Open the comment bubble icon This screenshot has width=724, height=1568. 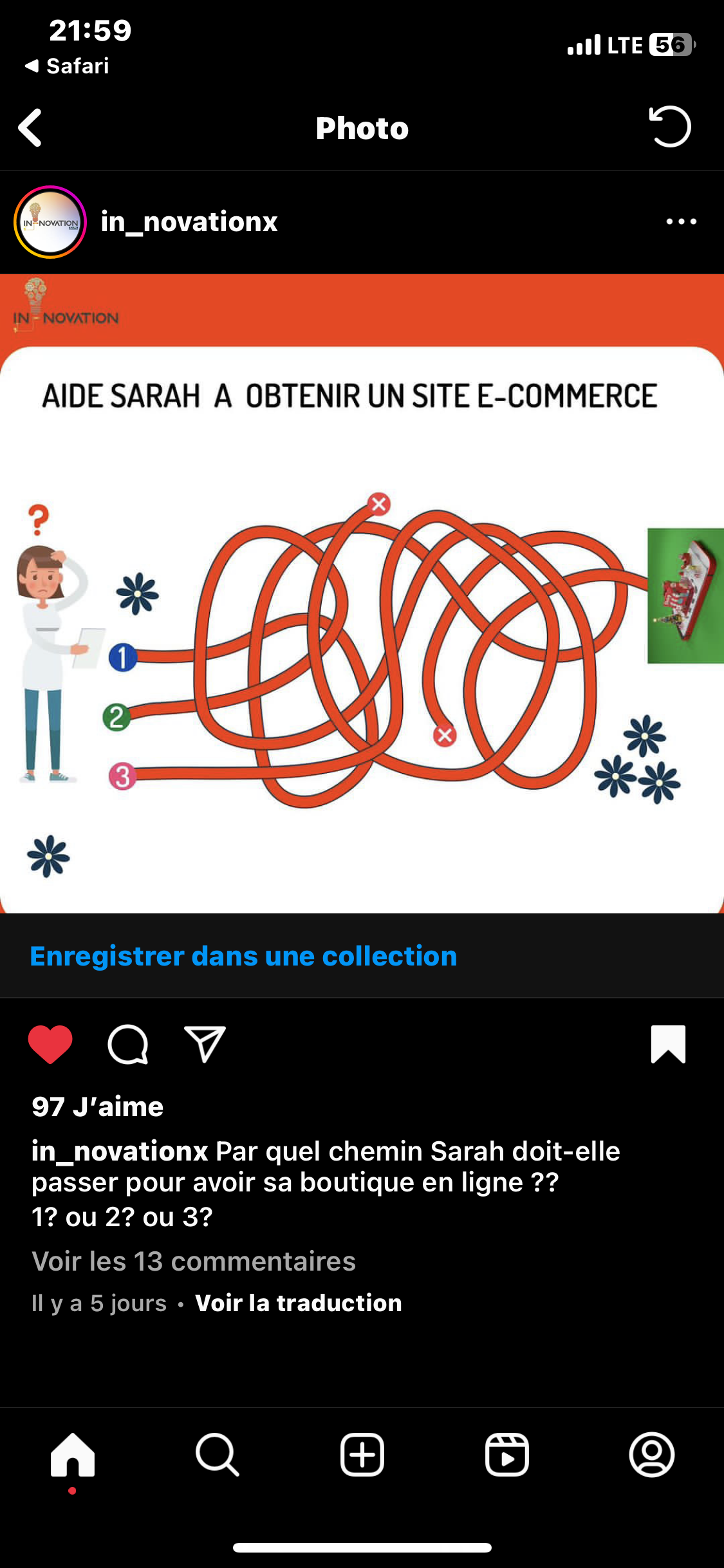click(128, 1044)
